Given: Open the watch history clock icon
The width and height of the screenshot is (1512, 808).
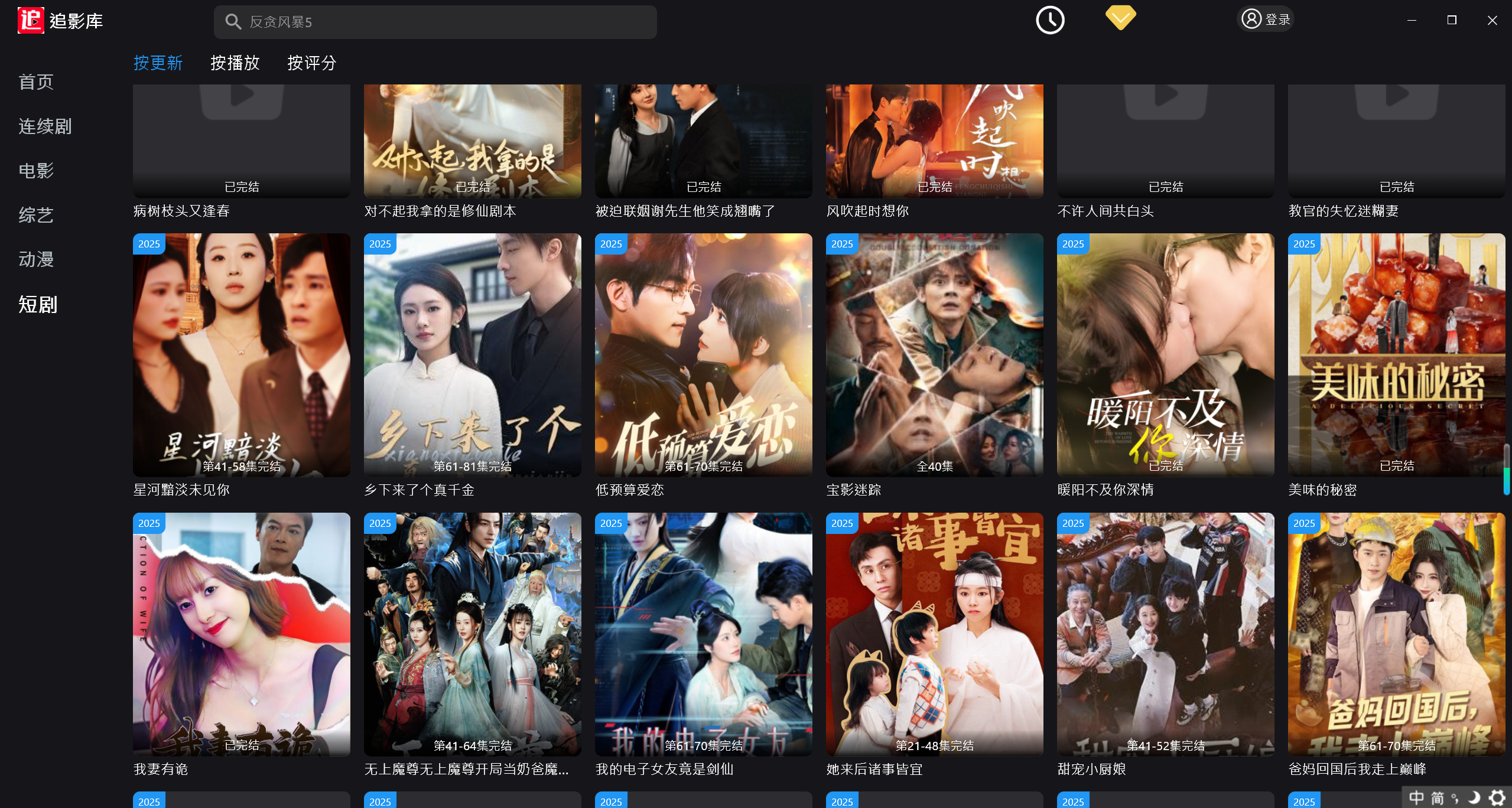Looking at the screenshot, I should 1050,21.
